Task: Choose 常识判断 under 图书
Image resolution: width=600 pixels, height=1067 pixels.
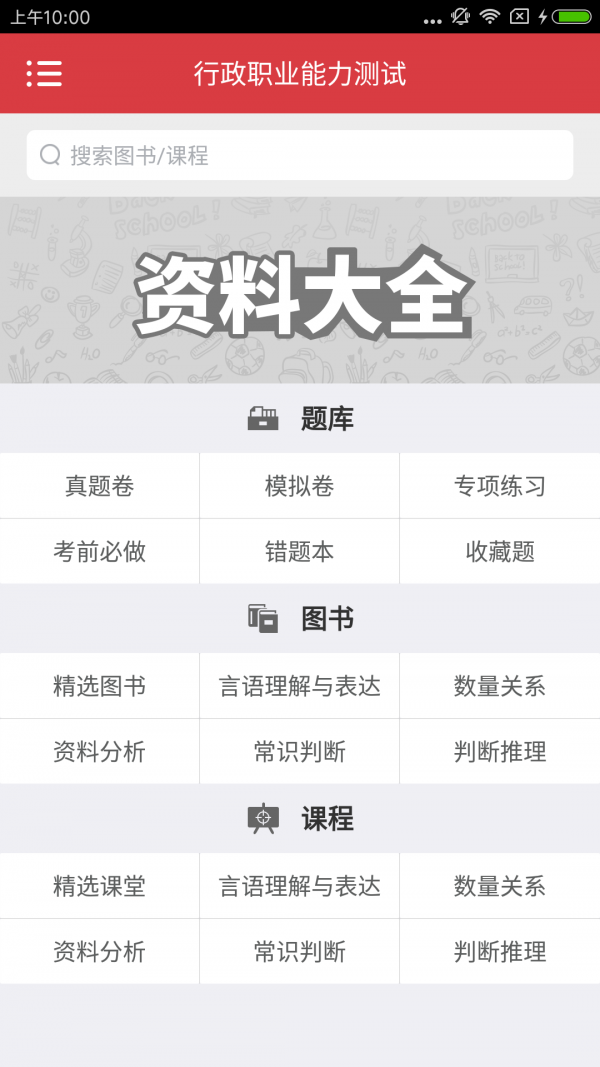Action: pyautogui.click(x=299, y=751)
